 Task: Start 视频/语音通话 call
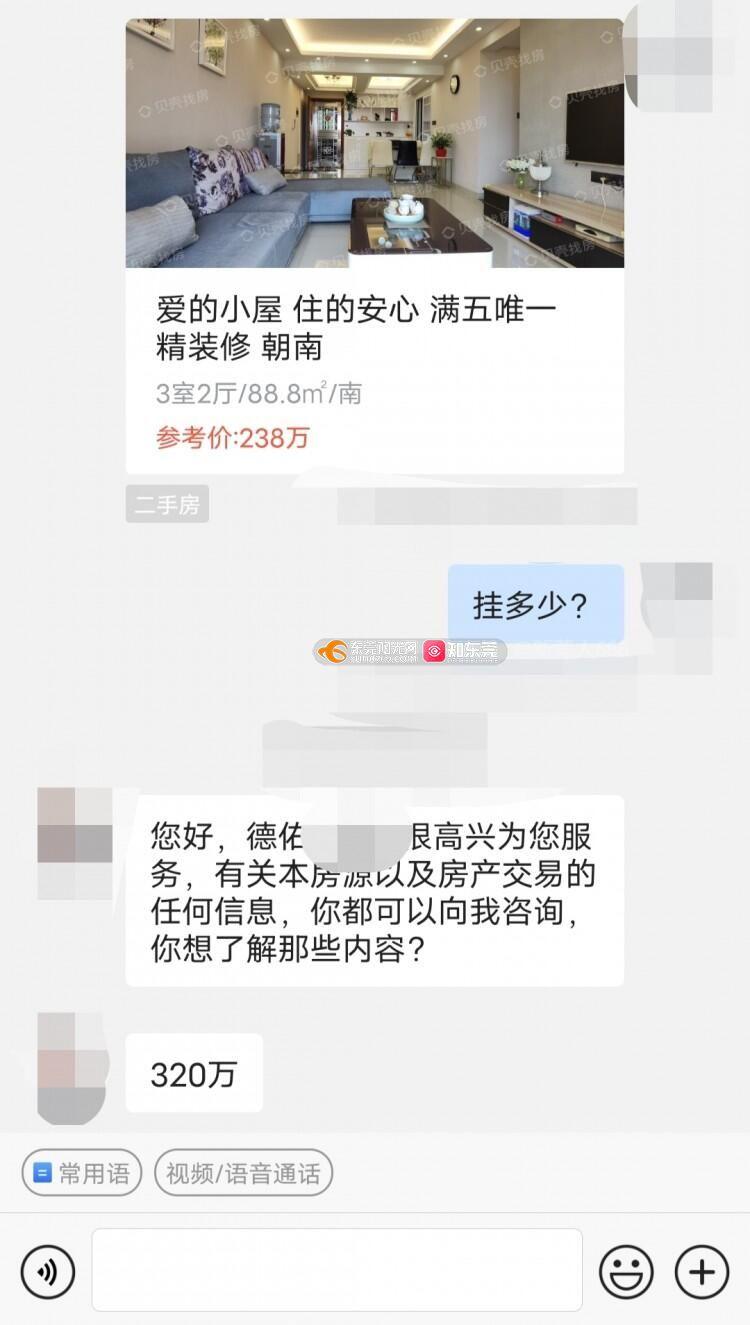point(243,1173)
